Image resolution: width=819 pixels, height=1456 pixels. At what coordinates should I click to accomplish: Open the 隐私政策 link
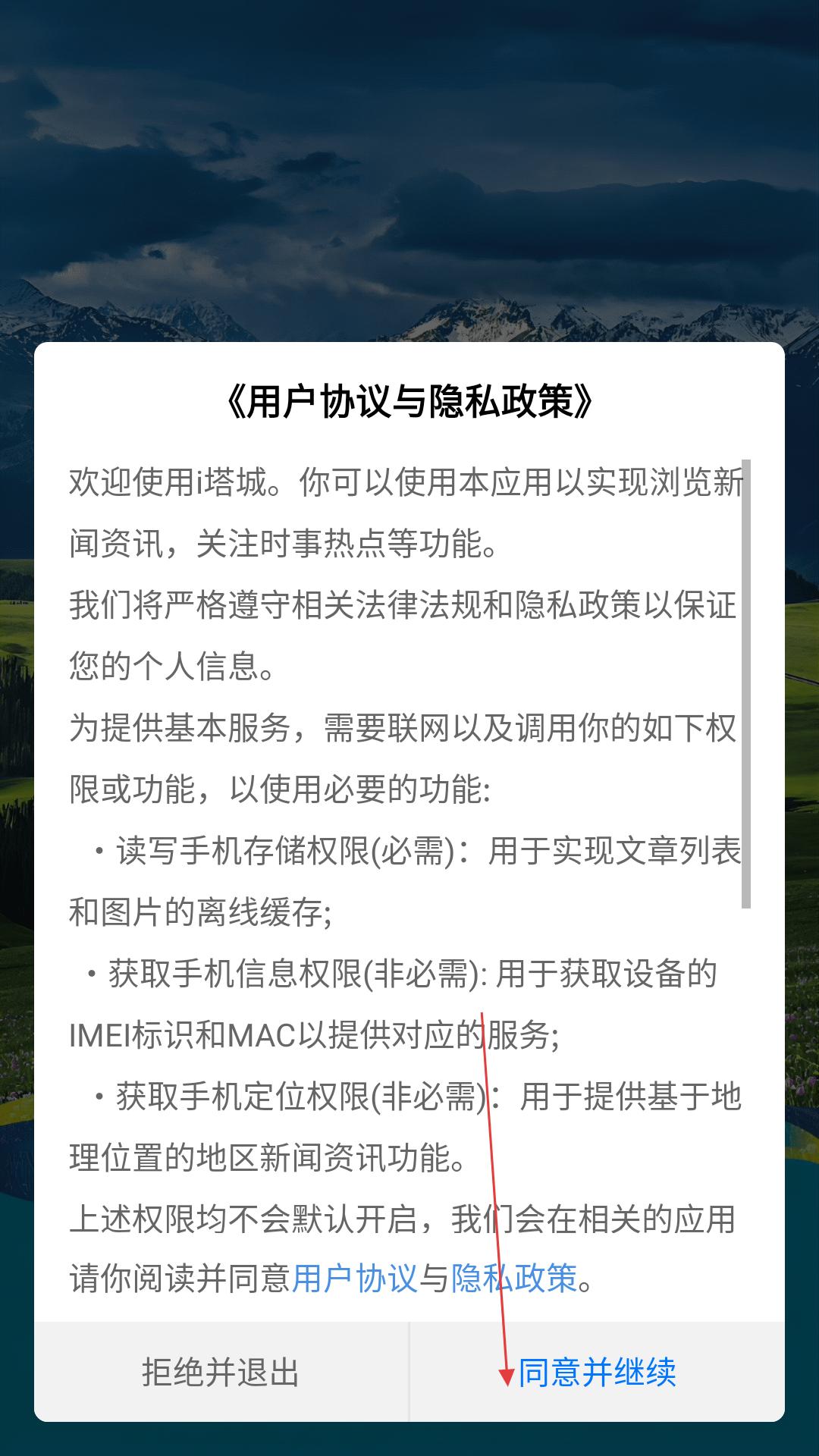[514, 1279]
